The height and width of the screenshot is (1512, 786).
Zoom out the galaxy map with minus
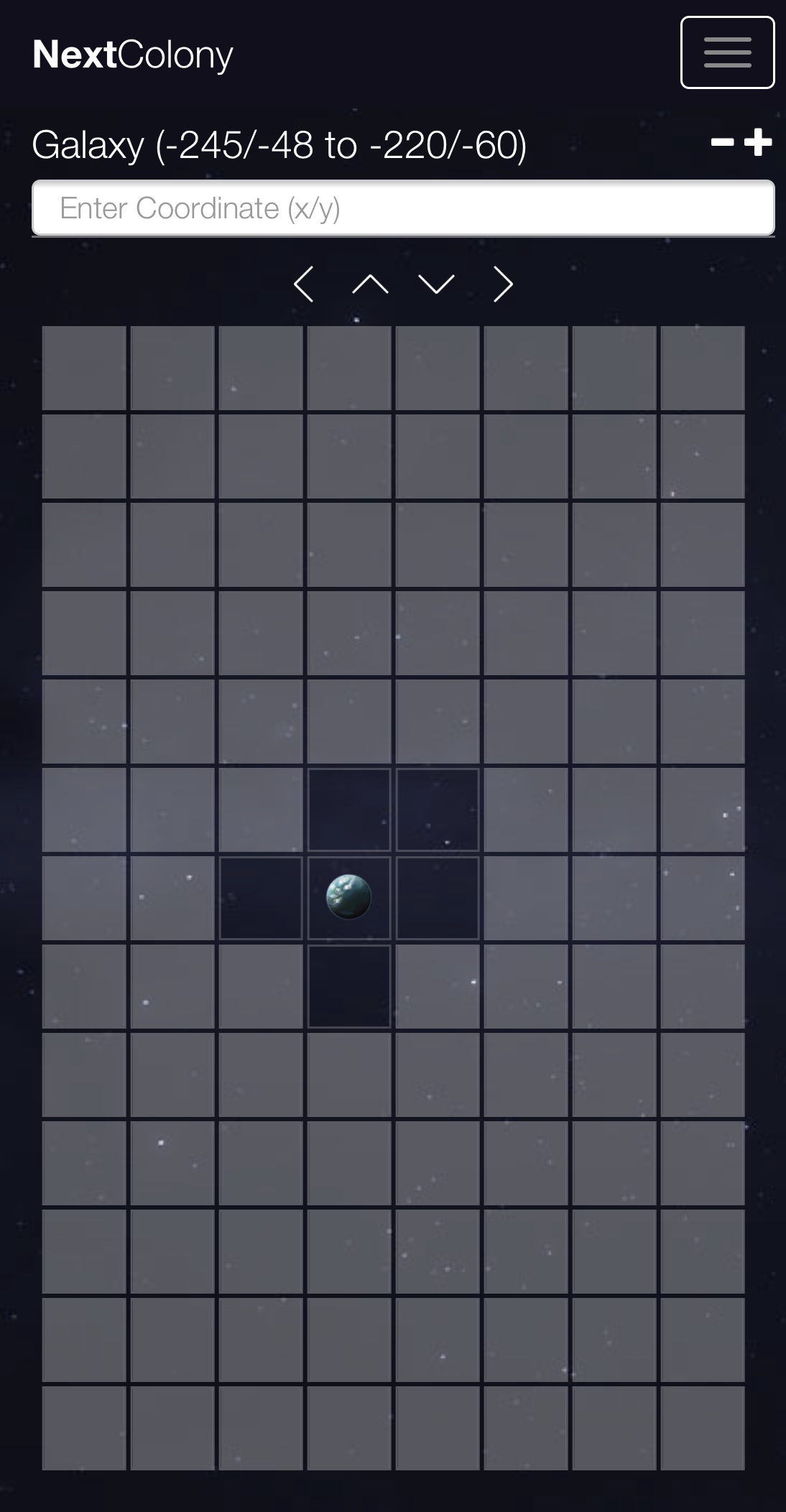(722, 142)
